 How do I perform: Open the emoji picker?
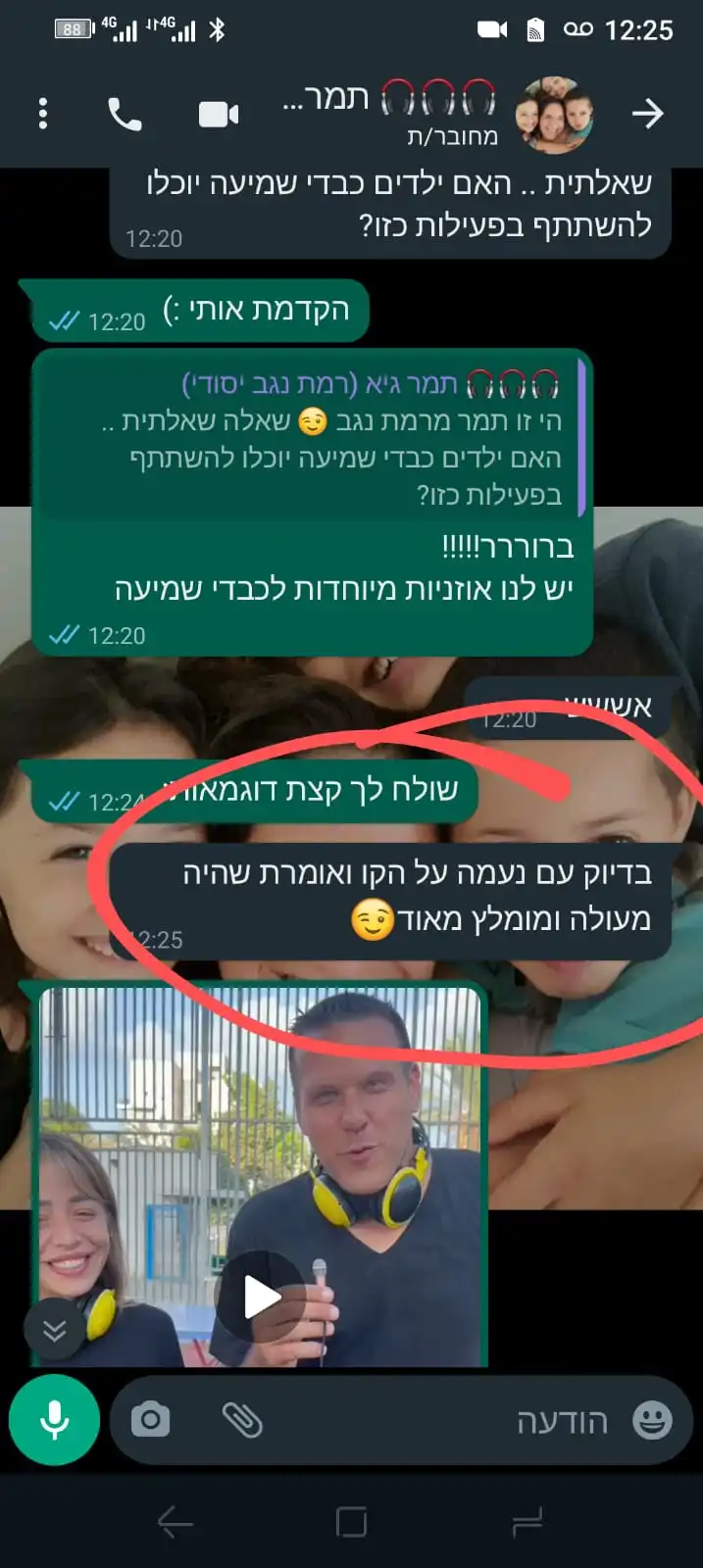coord(652,1419)
